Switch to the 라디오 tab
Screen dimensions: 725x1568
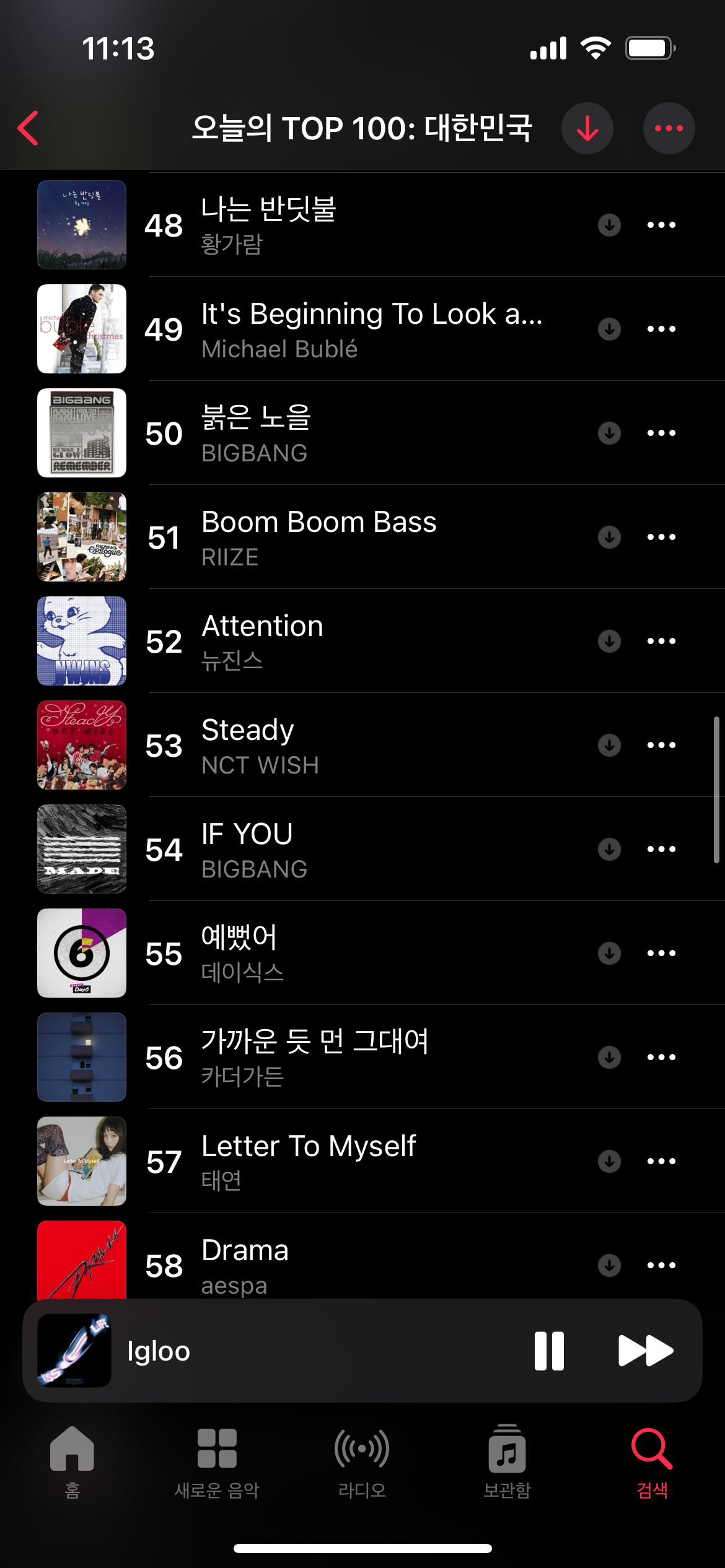(362, 1461)
